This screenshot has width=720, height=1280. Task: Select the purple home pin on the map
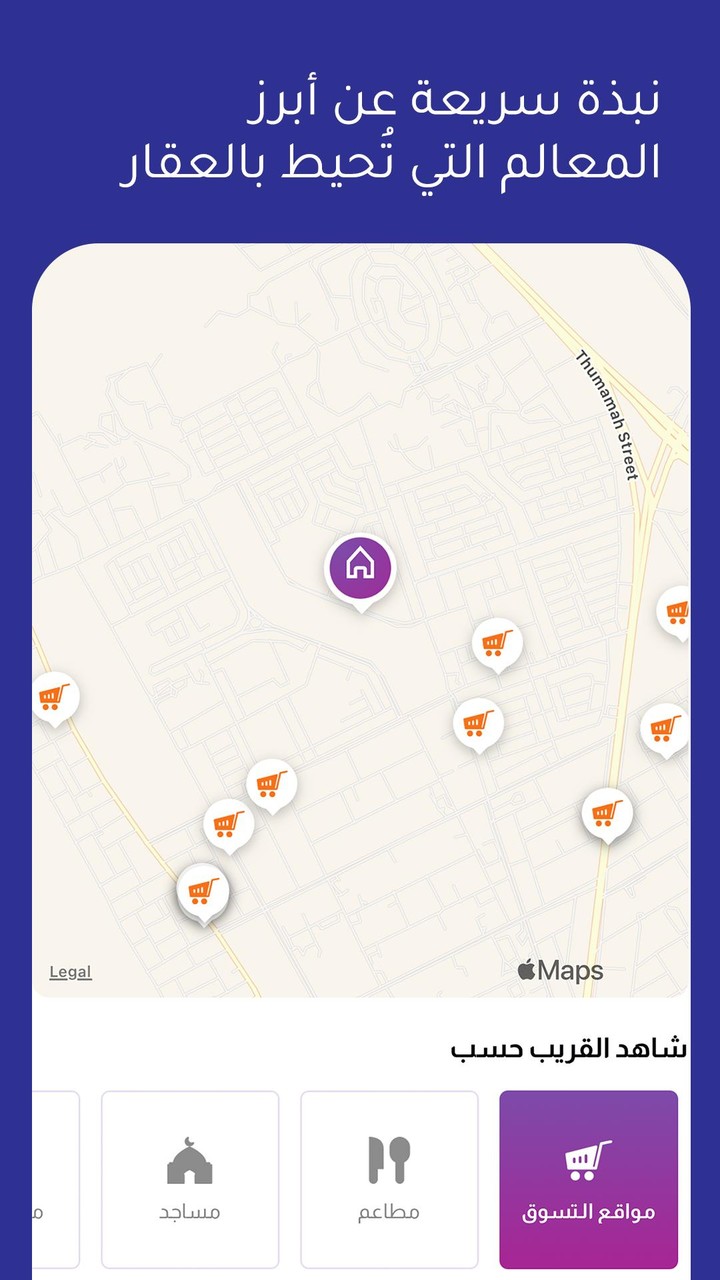tap(358, 567)
